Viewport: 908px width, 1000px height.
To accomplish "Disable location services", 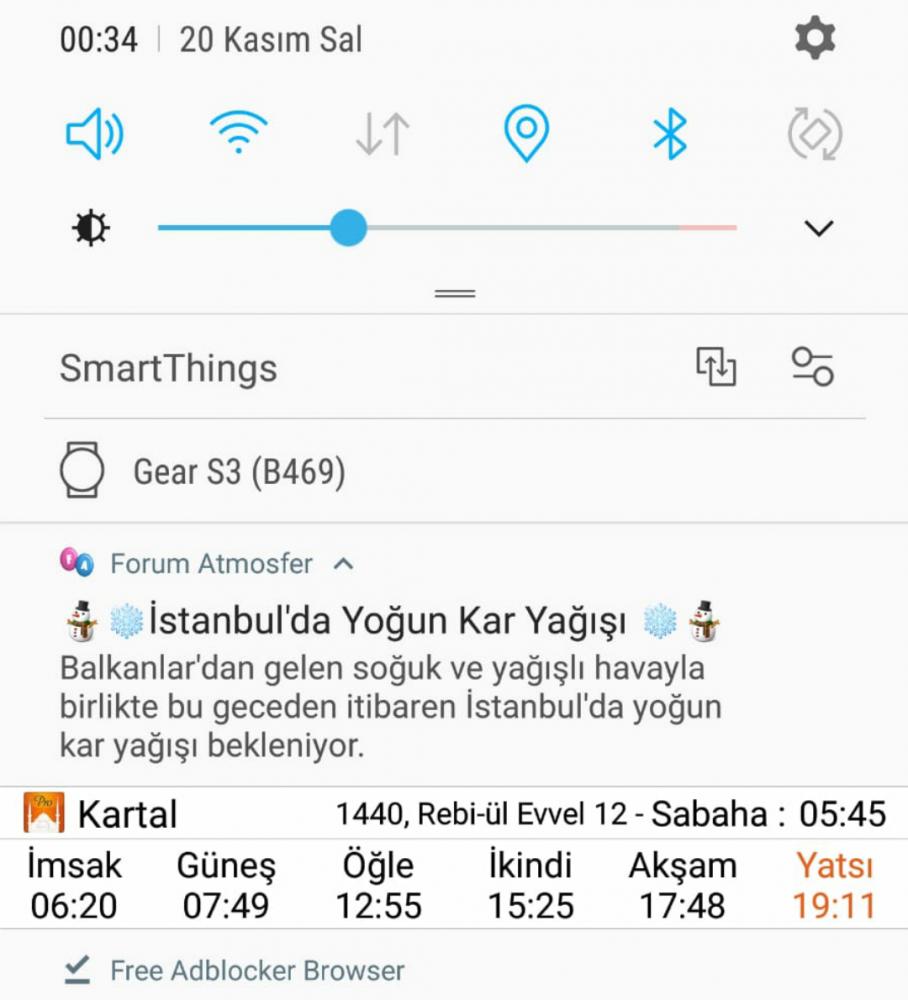I will (x=526, y=133).
